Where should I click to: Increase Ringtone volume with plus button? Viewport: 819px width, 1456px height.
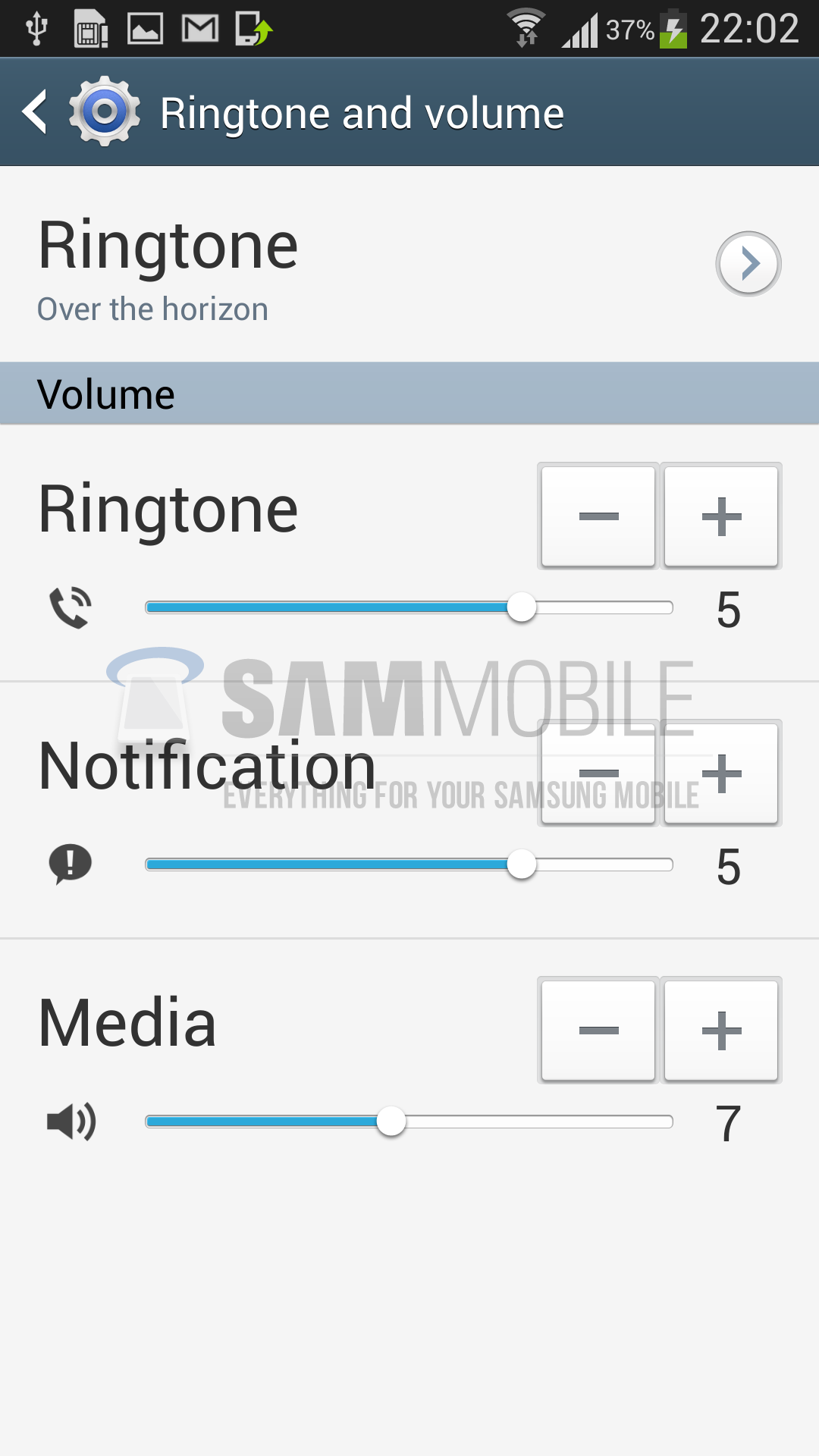point(721,516)
